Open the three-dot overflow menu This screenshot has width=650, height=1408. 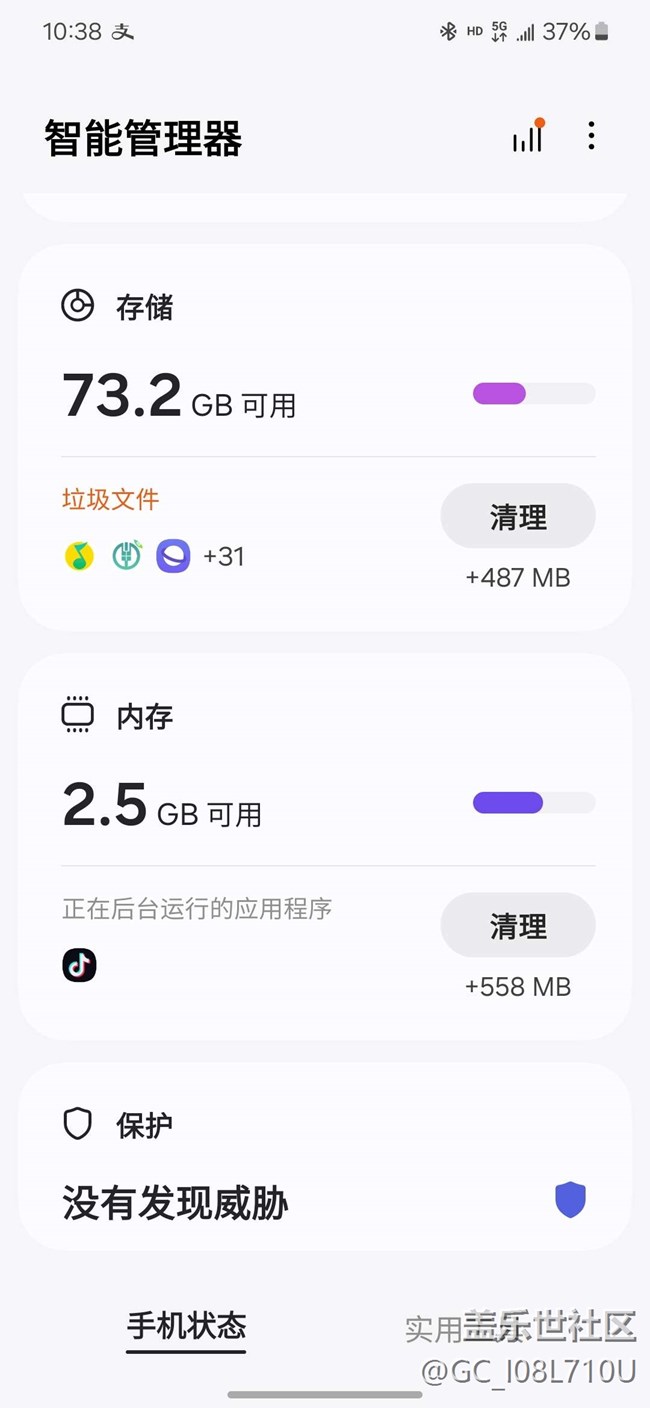pyautogui.click(x=591, y=137)
